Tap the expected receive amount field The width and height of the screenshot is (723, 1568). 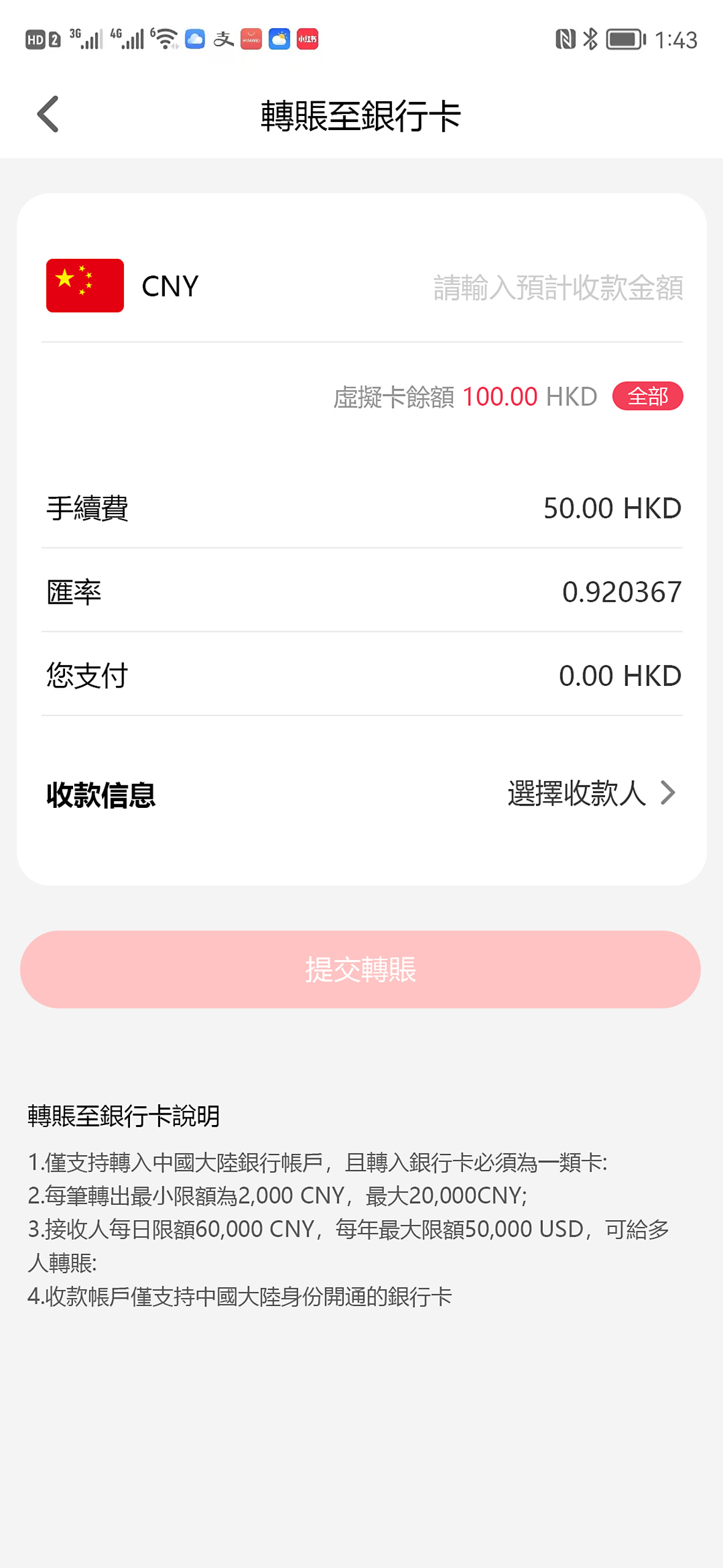[x=557, y=287]
